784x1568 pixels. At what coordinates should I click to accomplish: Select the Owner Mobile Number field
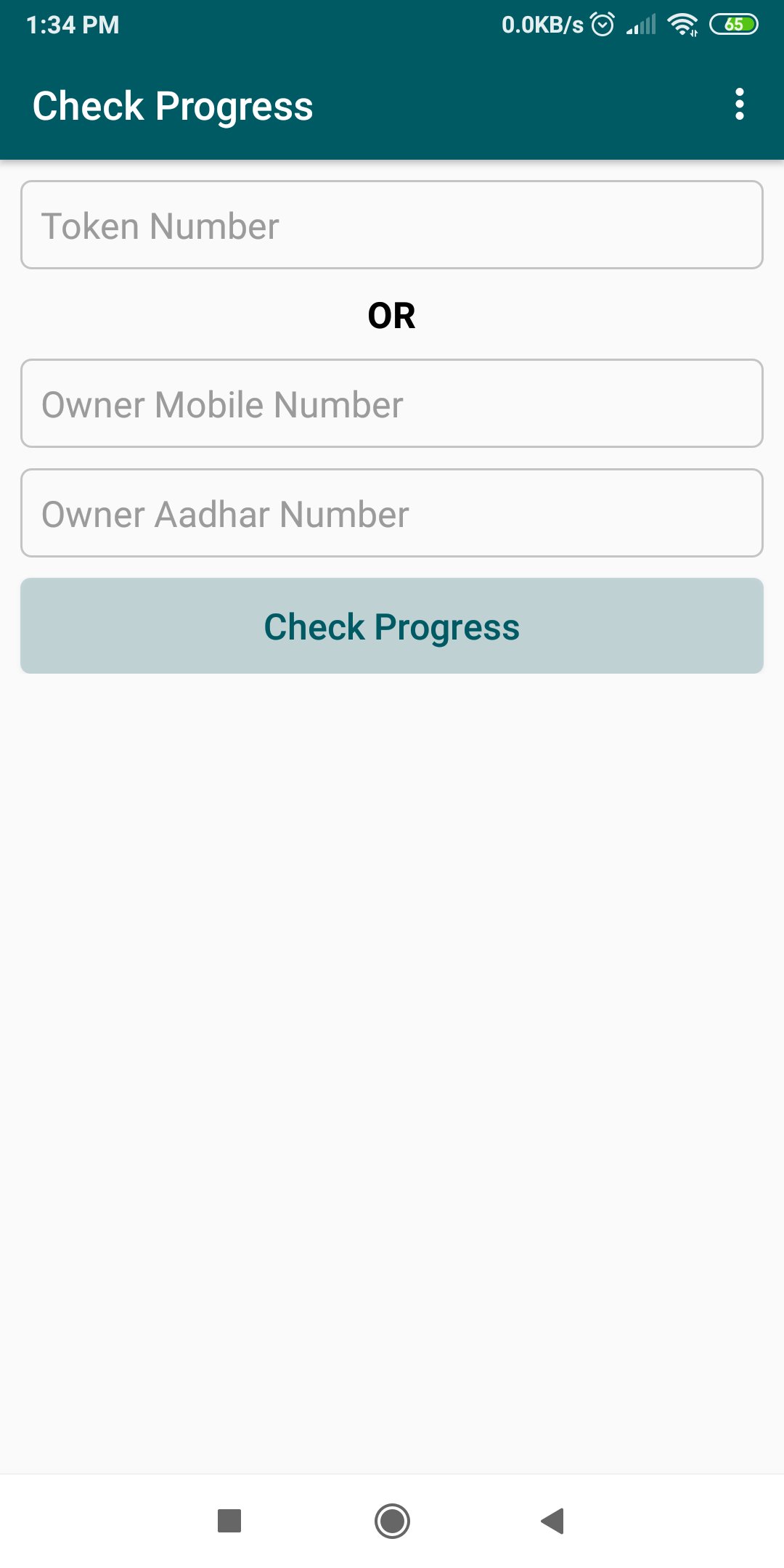point(392,404)
